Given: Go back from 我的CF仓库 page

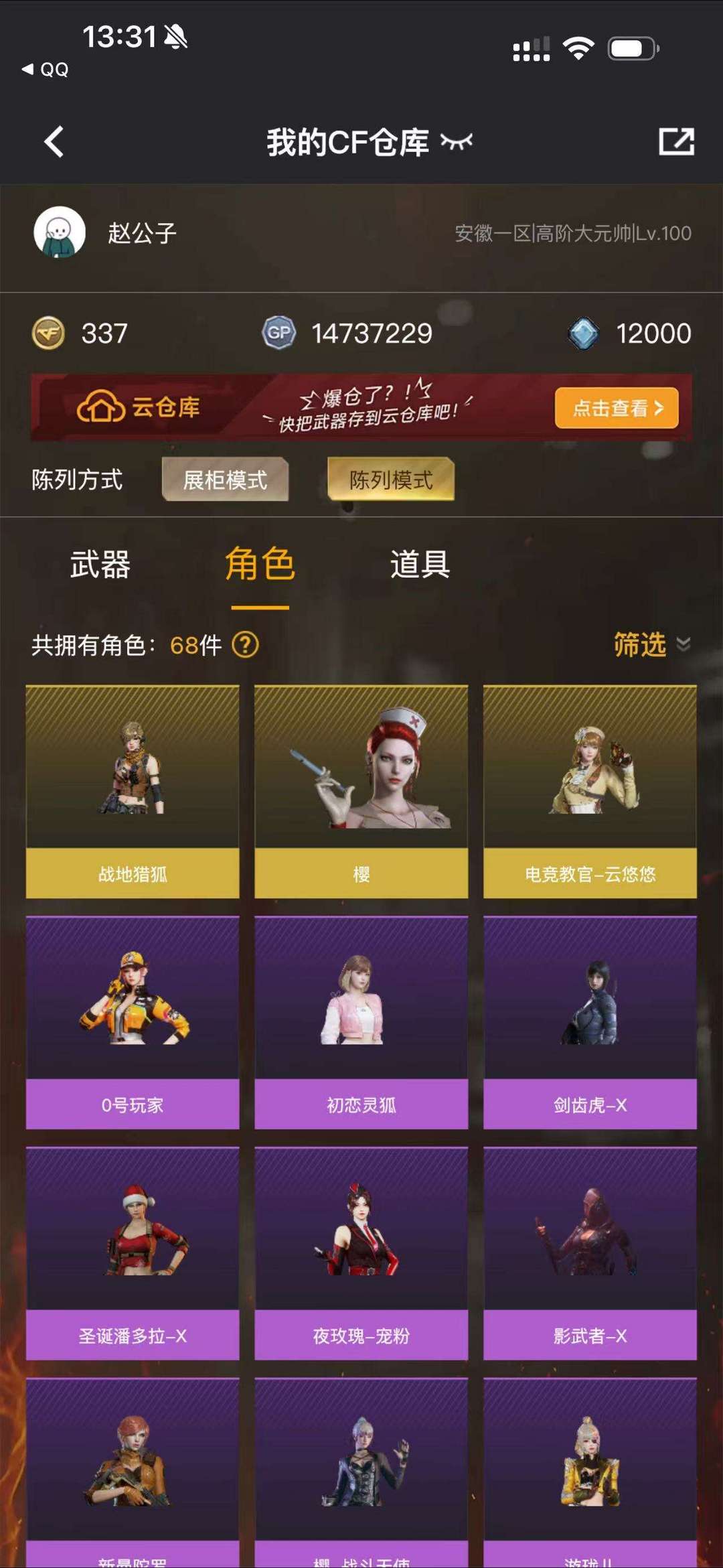Looking at the screenshot, I should coord(54,142).
